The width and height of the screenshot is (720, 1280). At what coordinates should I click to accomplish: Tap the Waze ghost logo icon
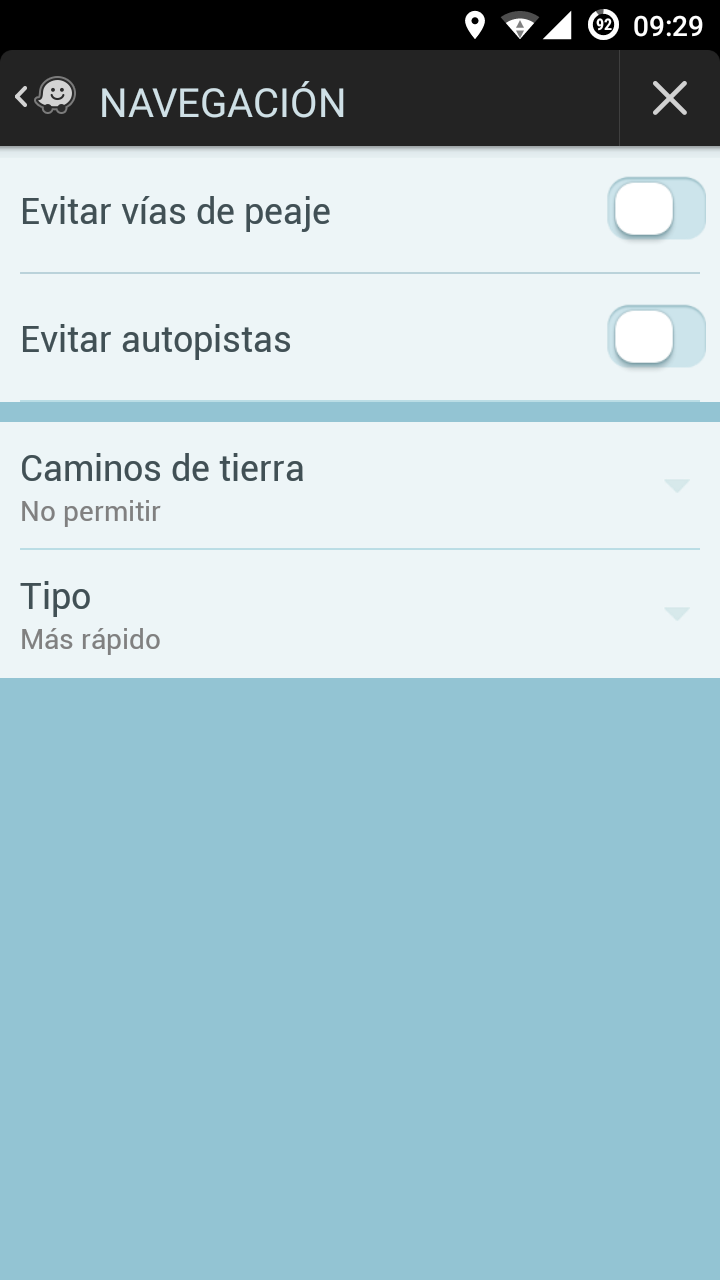(x=55, y=97)
